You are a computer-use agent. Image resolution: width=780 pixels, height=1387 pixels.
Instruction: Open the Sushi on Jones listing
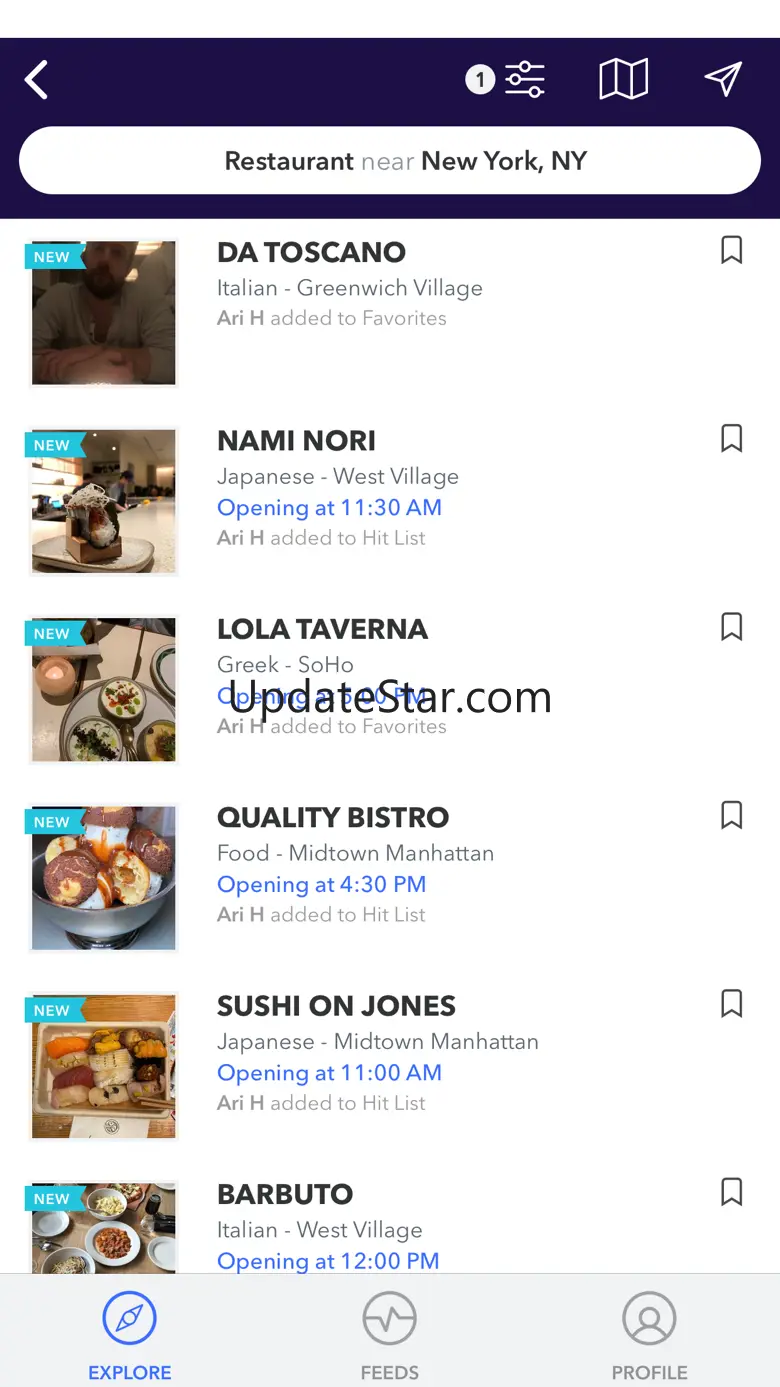tap(336, 1006)
